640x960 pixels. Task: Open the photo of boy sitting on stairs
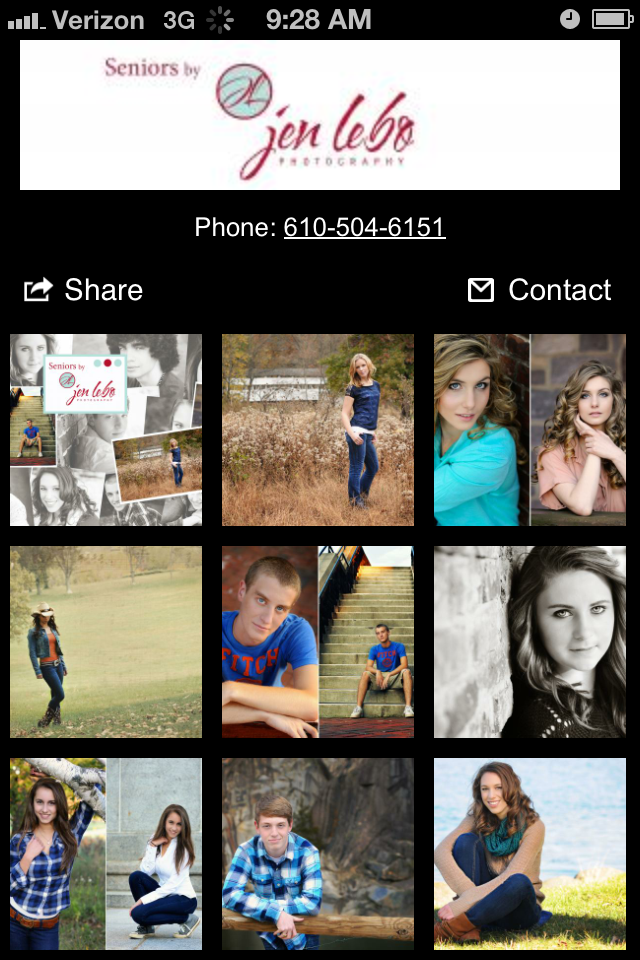pos(318,642)
